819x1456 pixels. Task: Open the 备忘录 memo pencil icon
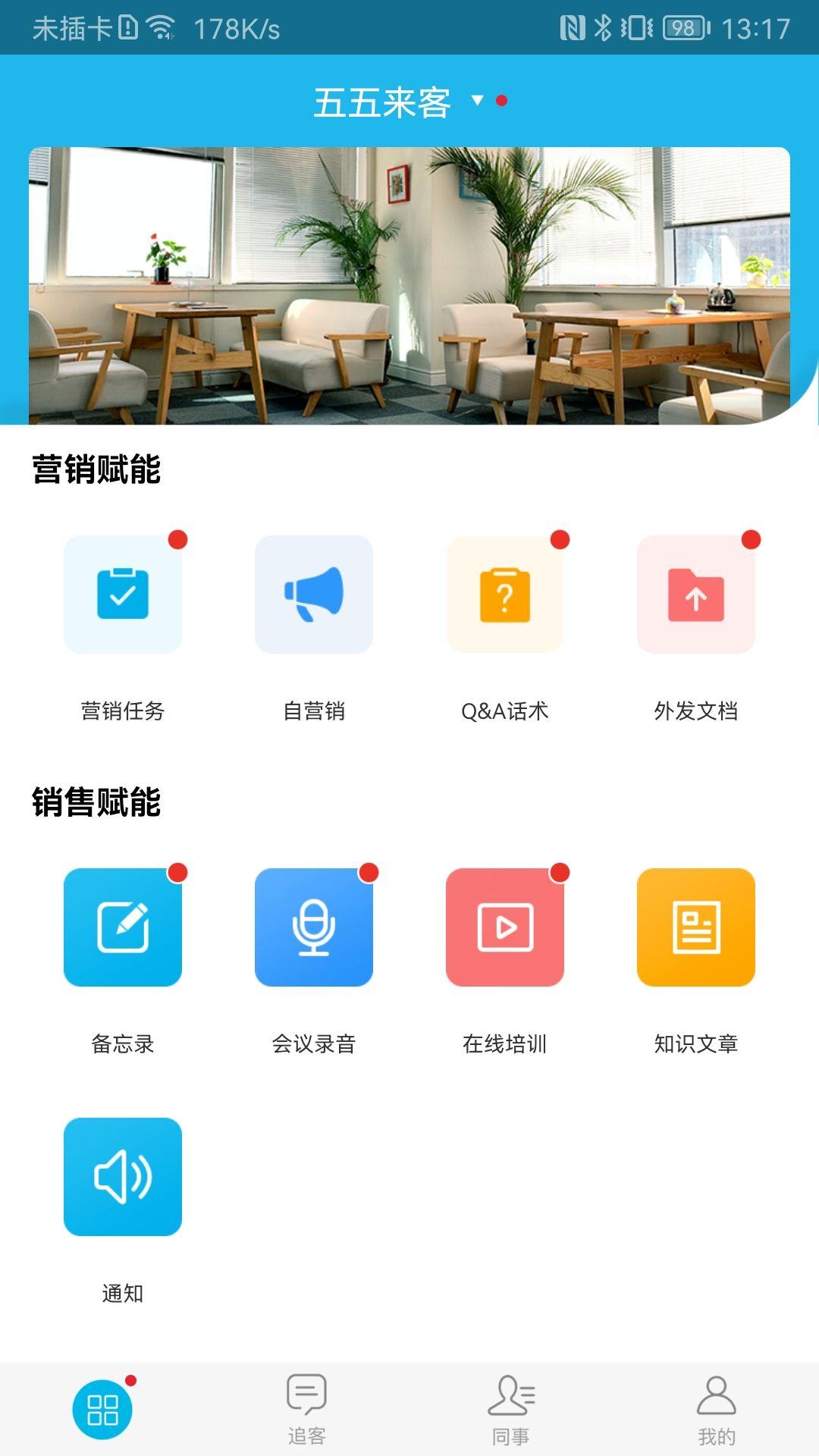pyautogui.click(x=124, y=927)
